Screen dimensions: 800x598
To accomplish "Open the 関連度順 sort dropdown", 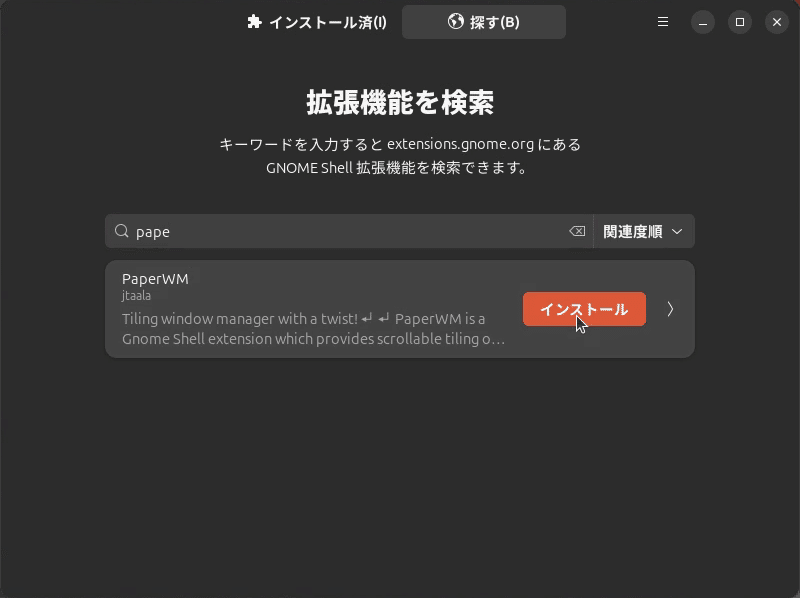I will click(643, 231).
